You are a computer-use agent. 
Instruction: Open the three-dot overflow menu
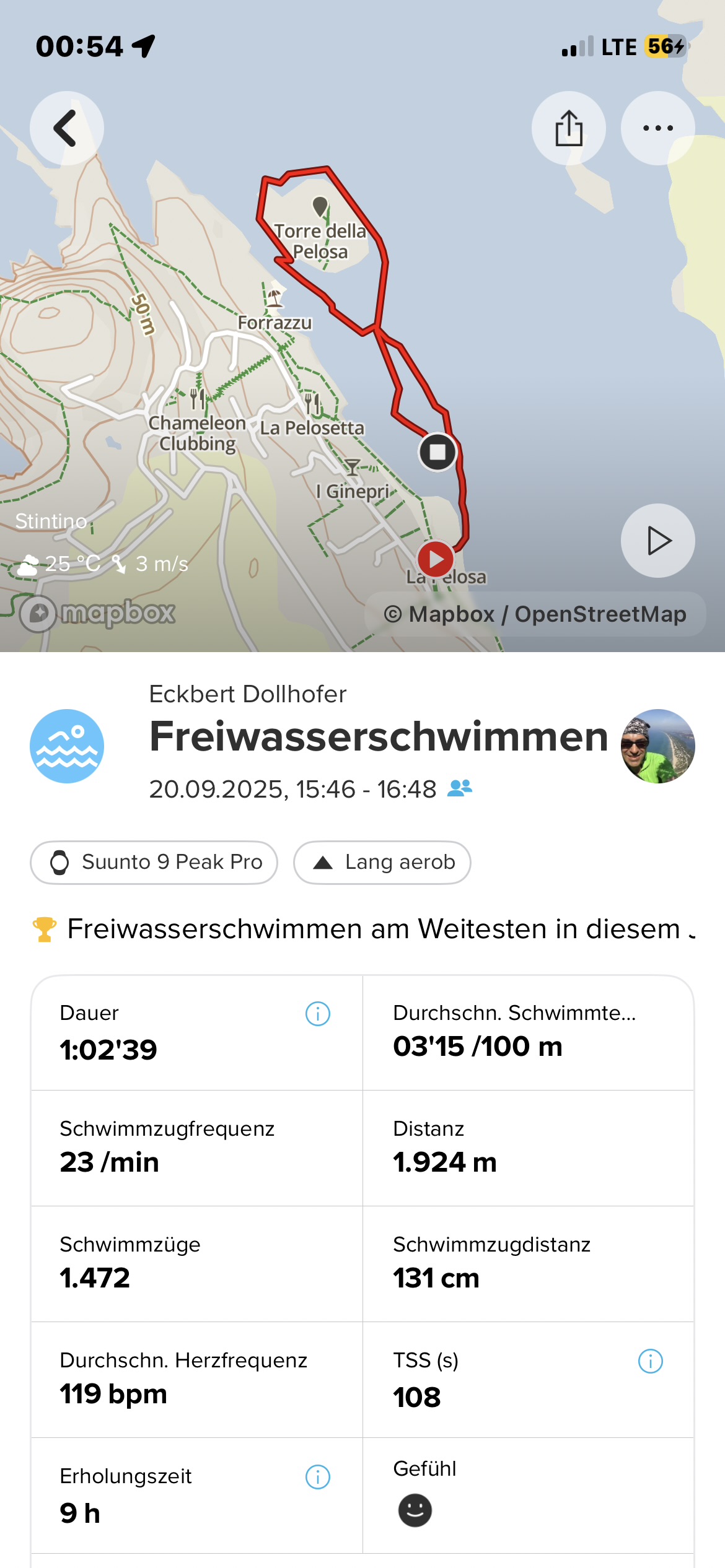click(x=658, y=128)
